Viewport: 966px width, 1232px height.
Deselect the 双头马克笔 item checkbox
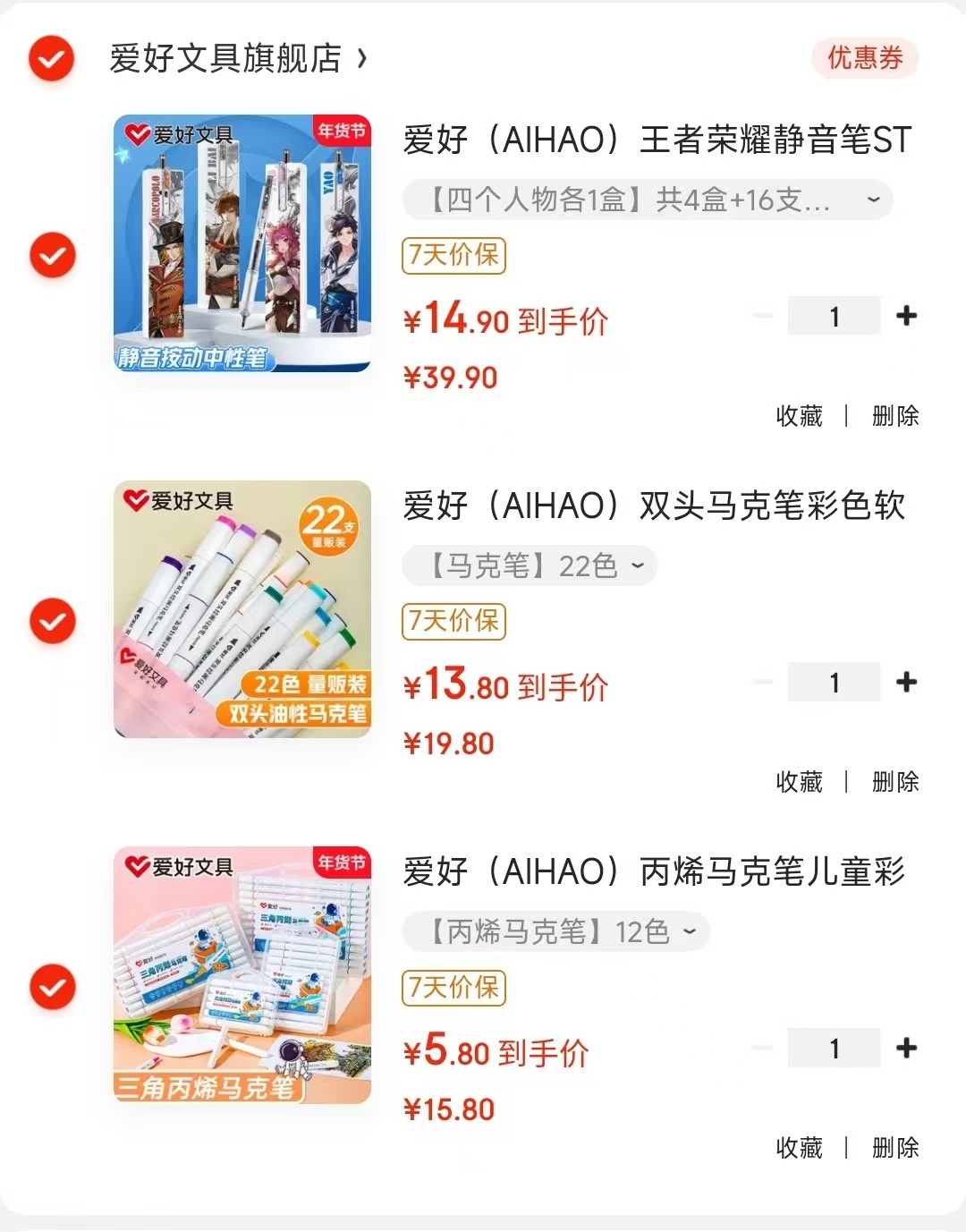(53, 621)
